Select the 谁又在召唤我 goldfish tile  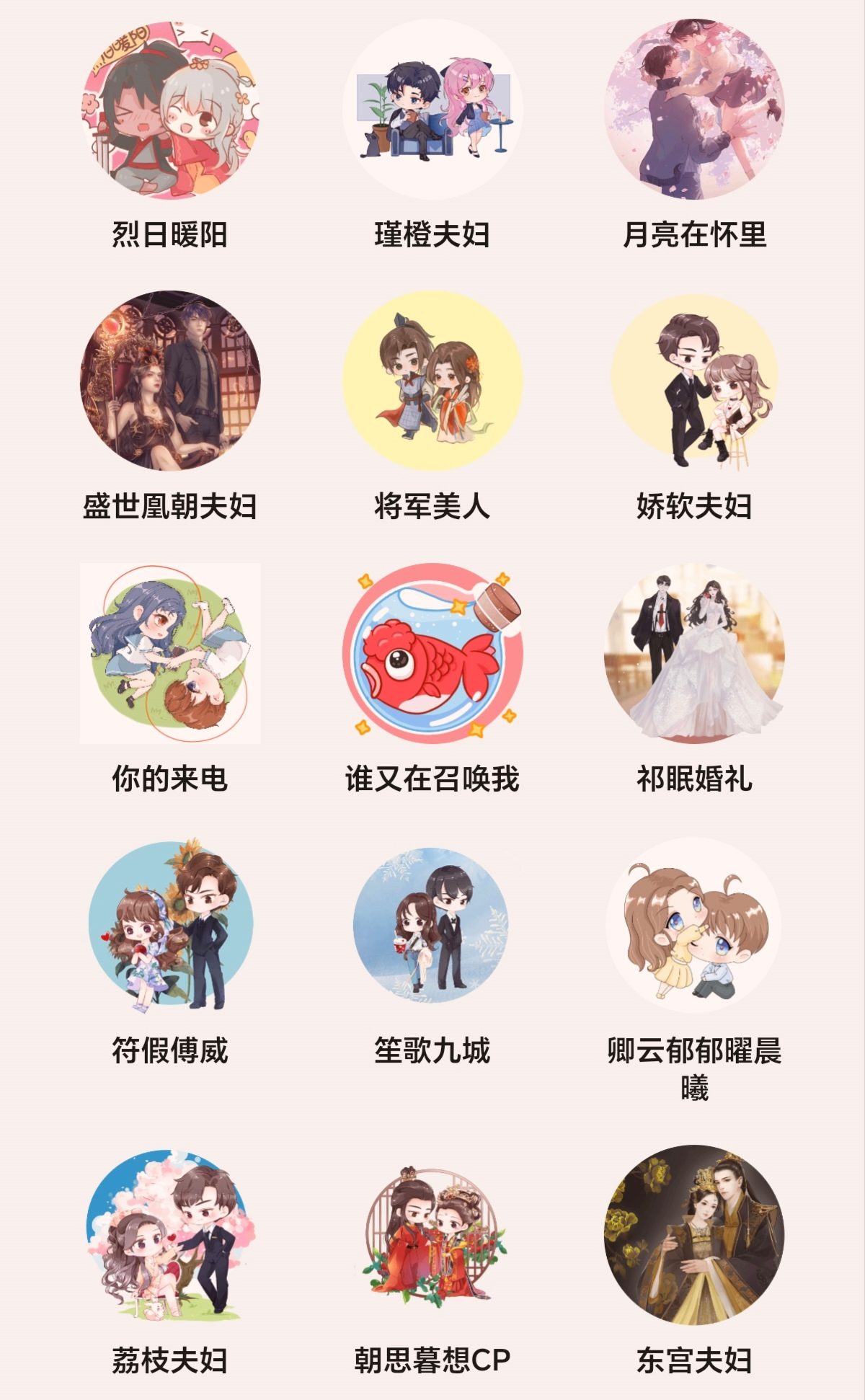pyautogui.click(x=432, y=653)
